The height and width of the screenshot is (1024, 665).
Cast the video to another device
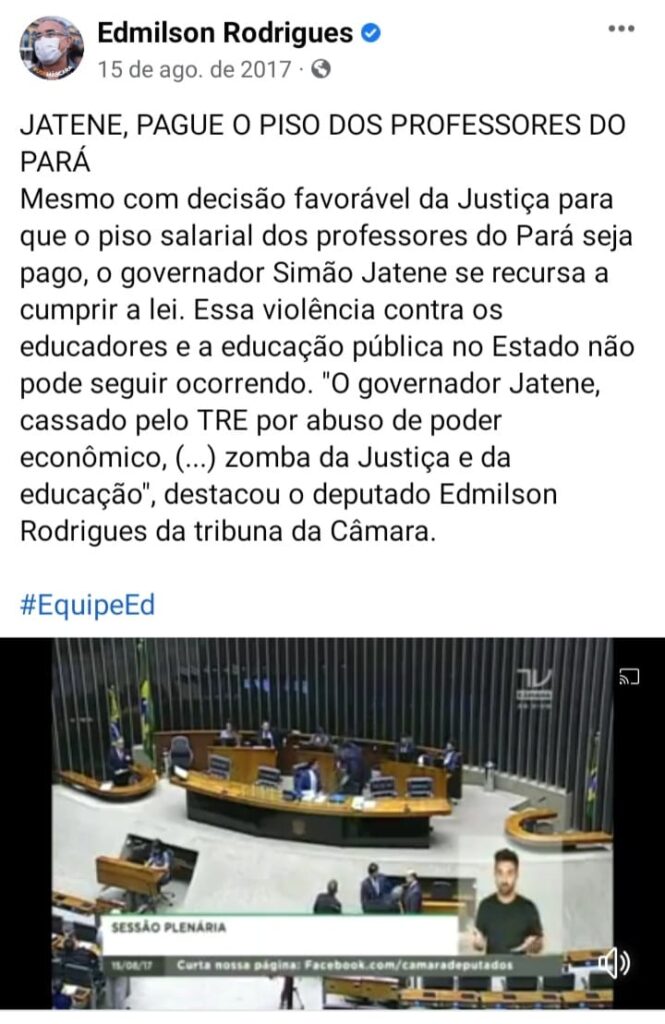tap(628, 677)
